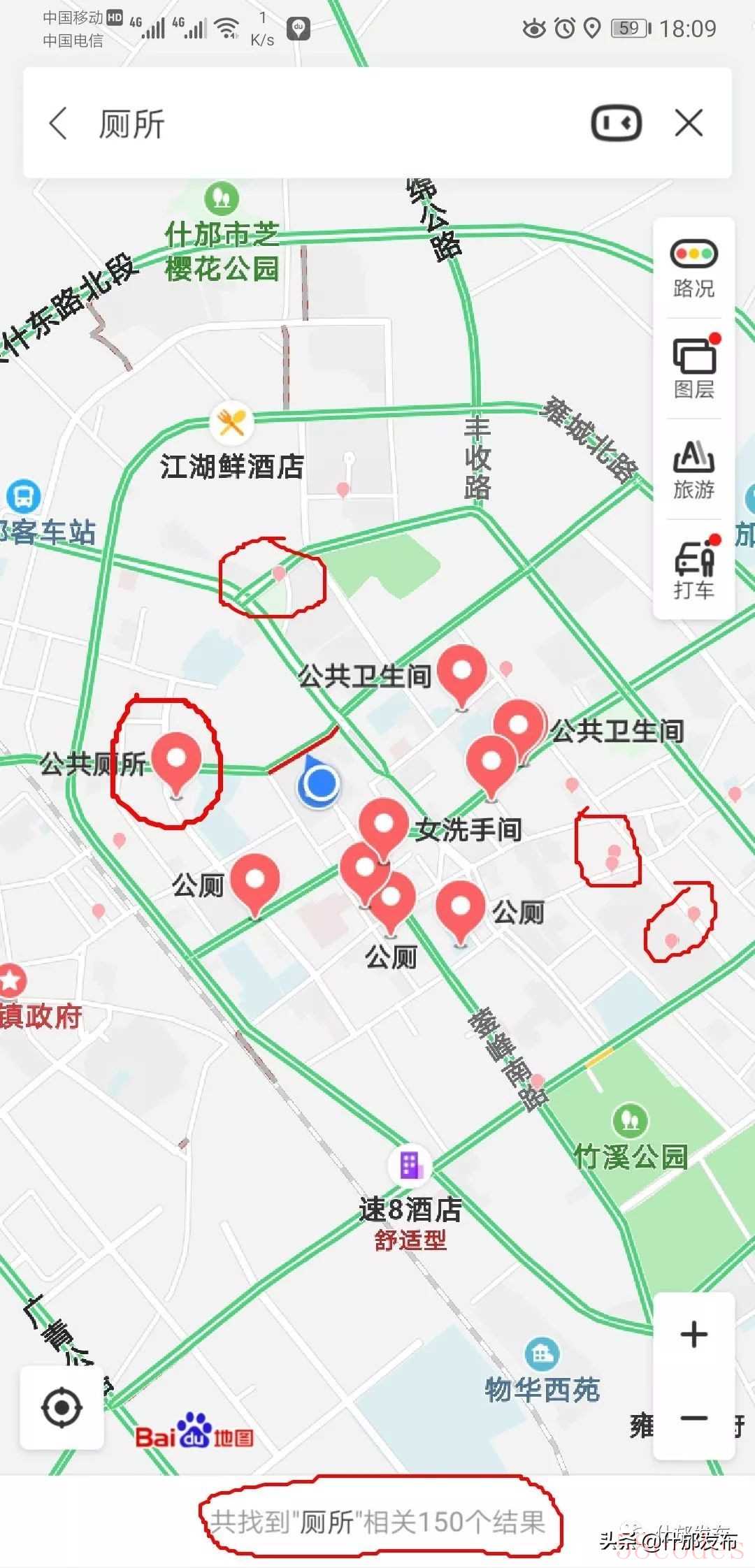Expand the 150个结果 results list
Screen dimensions: 755x1568
click(x=377, y=1520)
